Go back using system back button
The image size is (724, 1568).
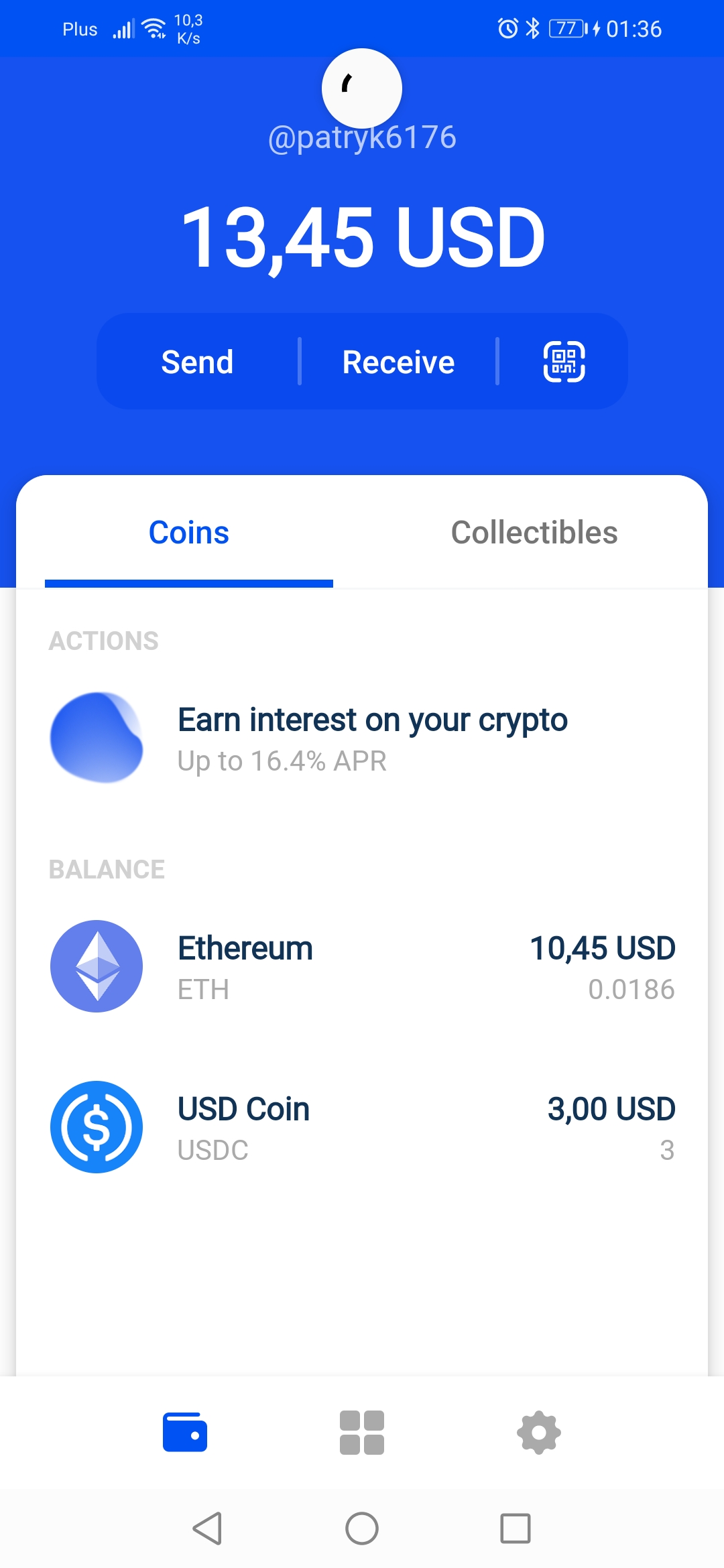pyautogui.click(x=208, y=1528)
